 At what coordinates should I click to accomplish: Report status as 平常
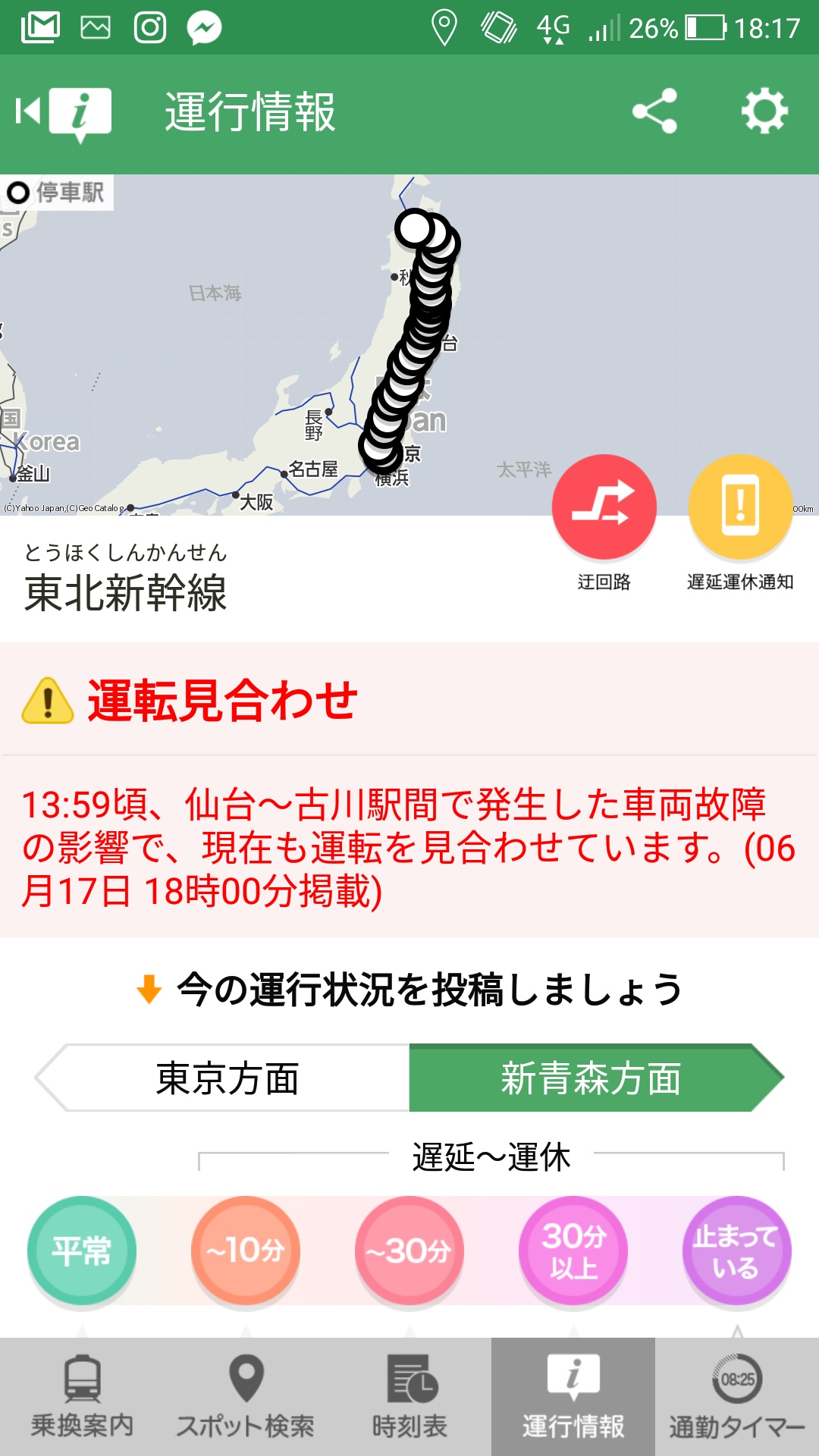coord(82,1250)
